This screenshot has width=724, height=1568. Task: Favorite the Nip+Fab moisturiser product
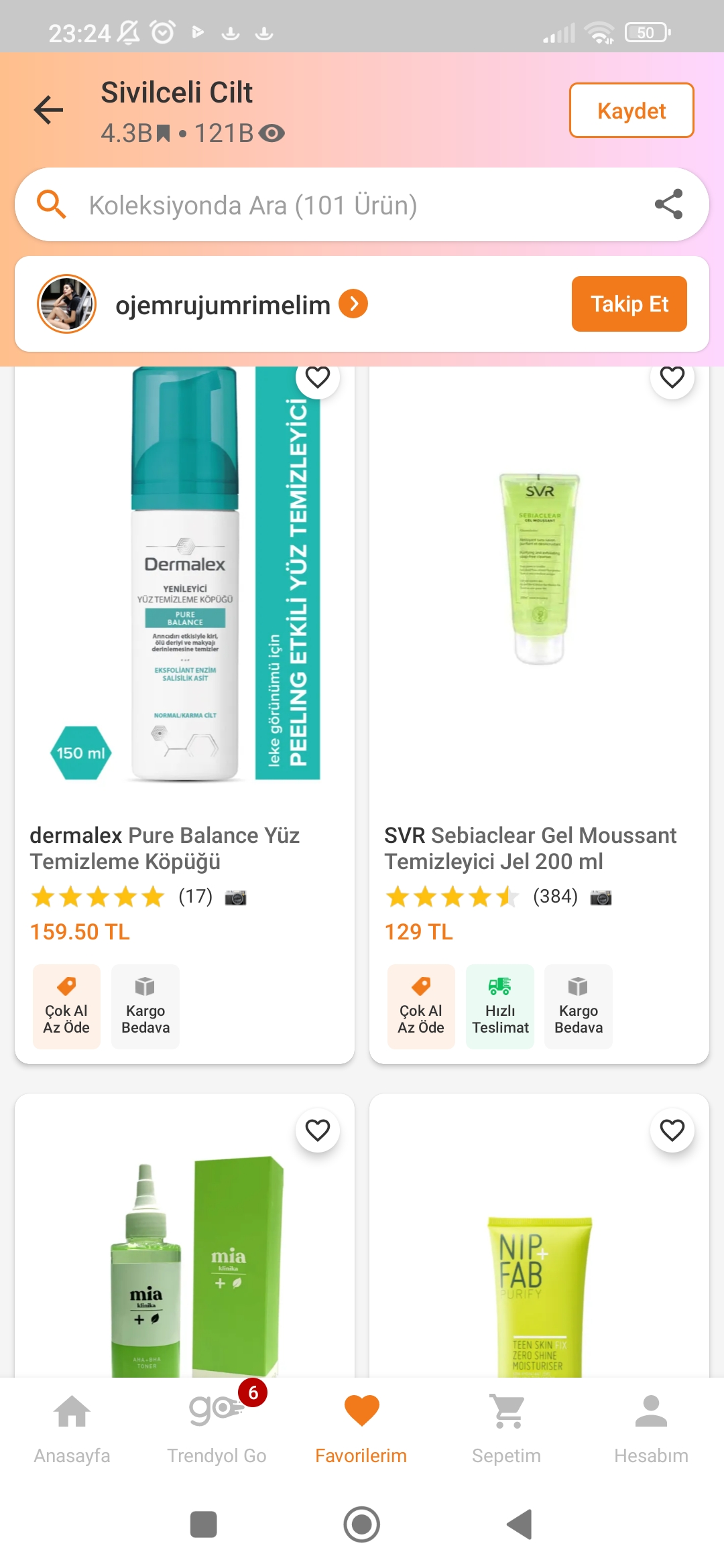672,1130
